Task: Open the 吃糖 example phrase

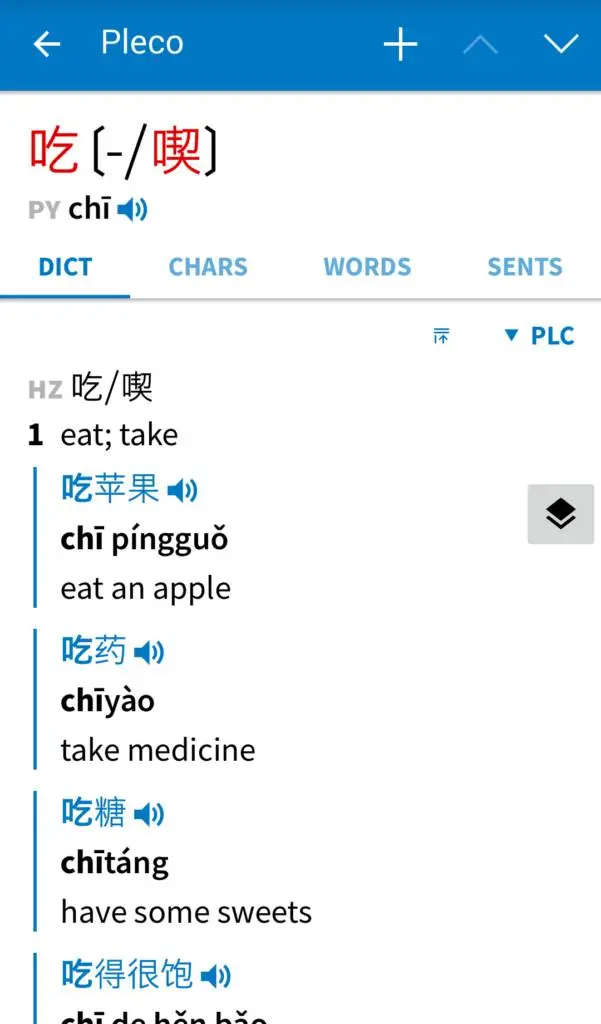Action: point(94,813)
